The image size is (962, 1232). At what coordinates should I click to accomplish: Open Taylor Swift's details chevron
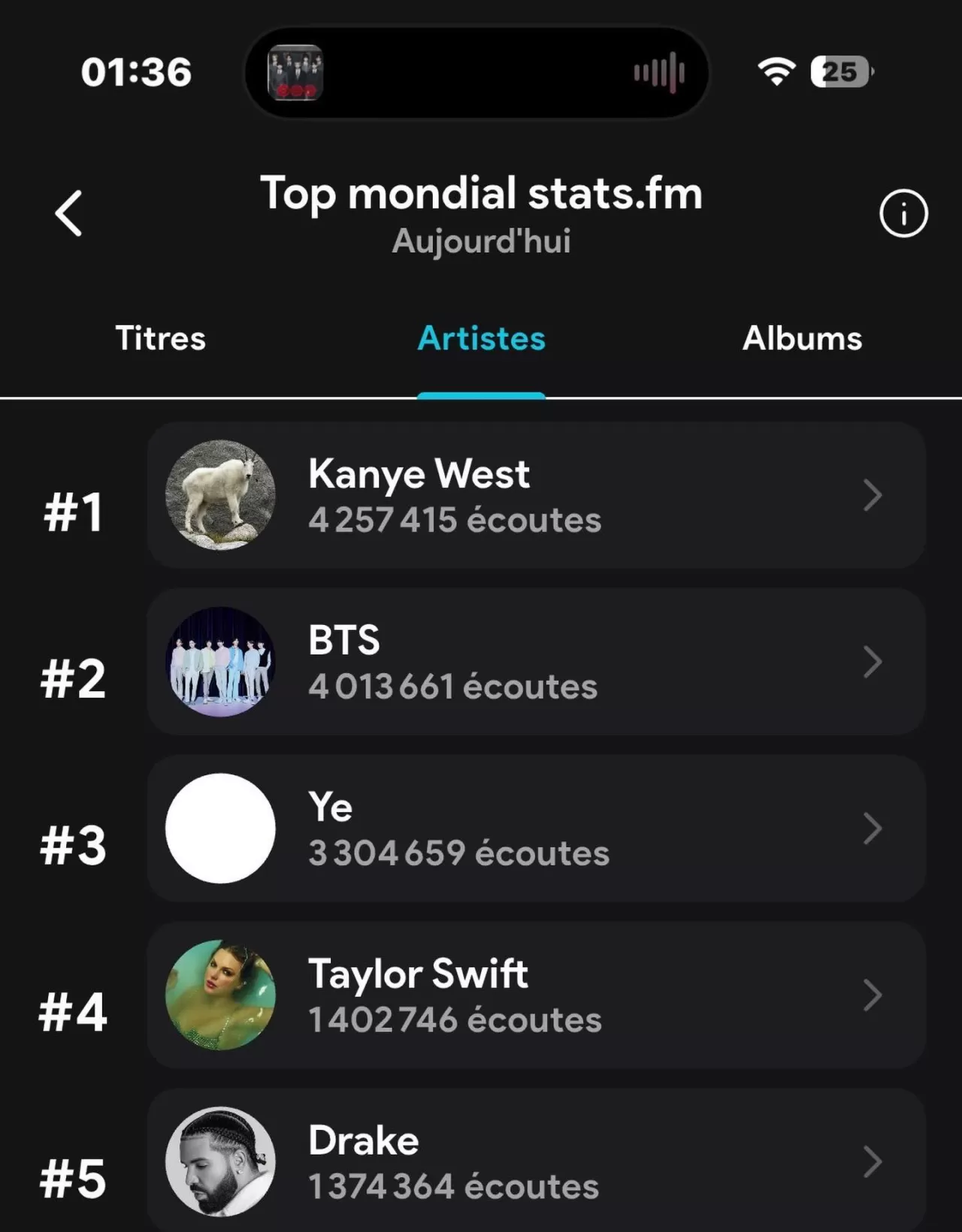pos(870,995)
